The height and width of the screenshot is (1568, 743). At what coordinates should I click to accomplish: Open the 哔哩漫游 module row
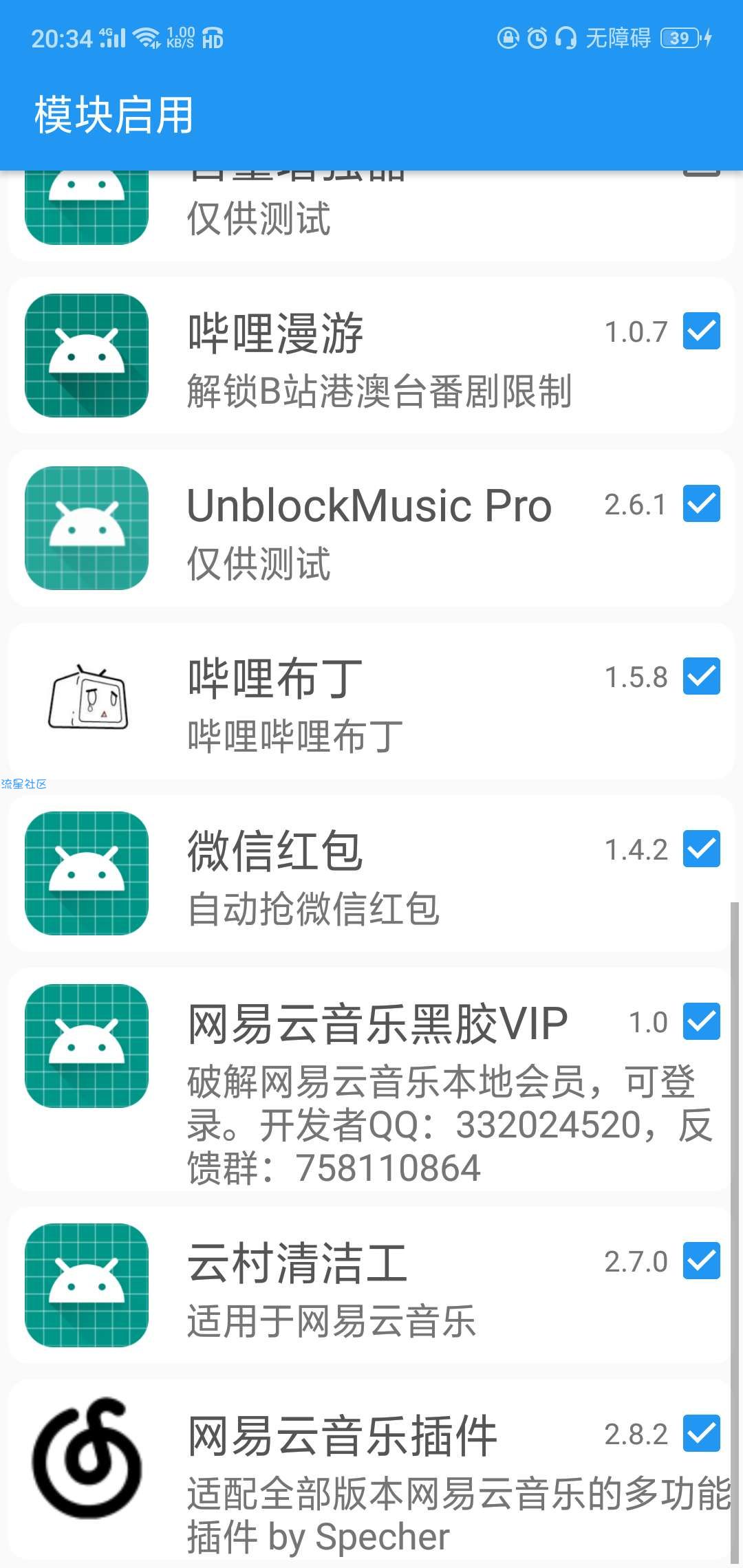point(371,356)
